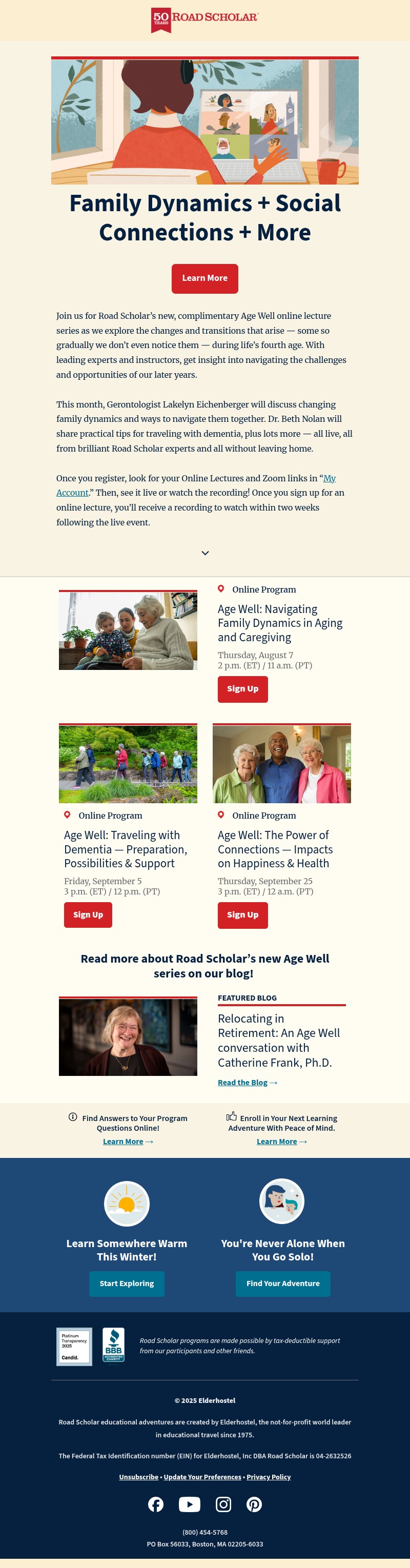
Task: Sign up for Power of Connections lecture
Action: click(x=242, y=914)
